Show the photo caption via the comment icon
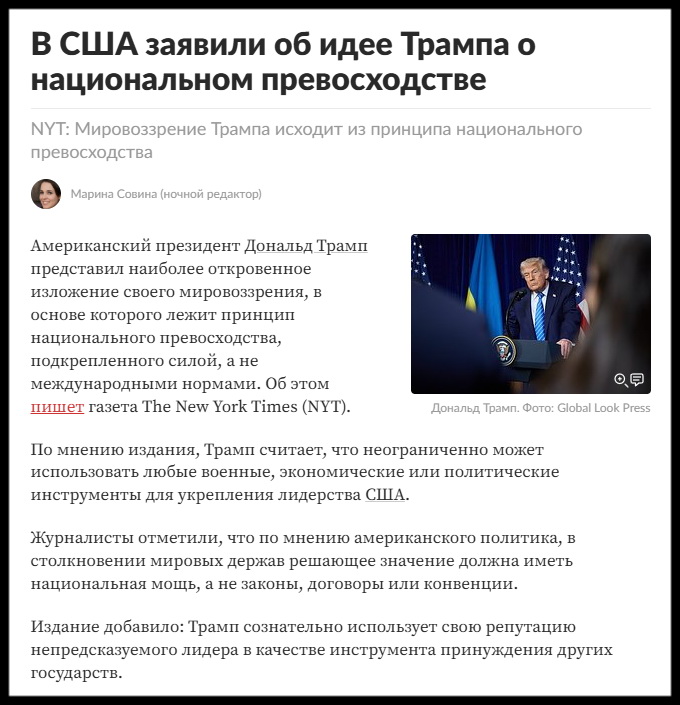This screenshot has height=705, width=680. coord(637,379)
